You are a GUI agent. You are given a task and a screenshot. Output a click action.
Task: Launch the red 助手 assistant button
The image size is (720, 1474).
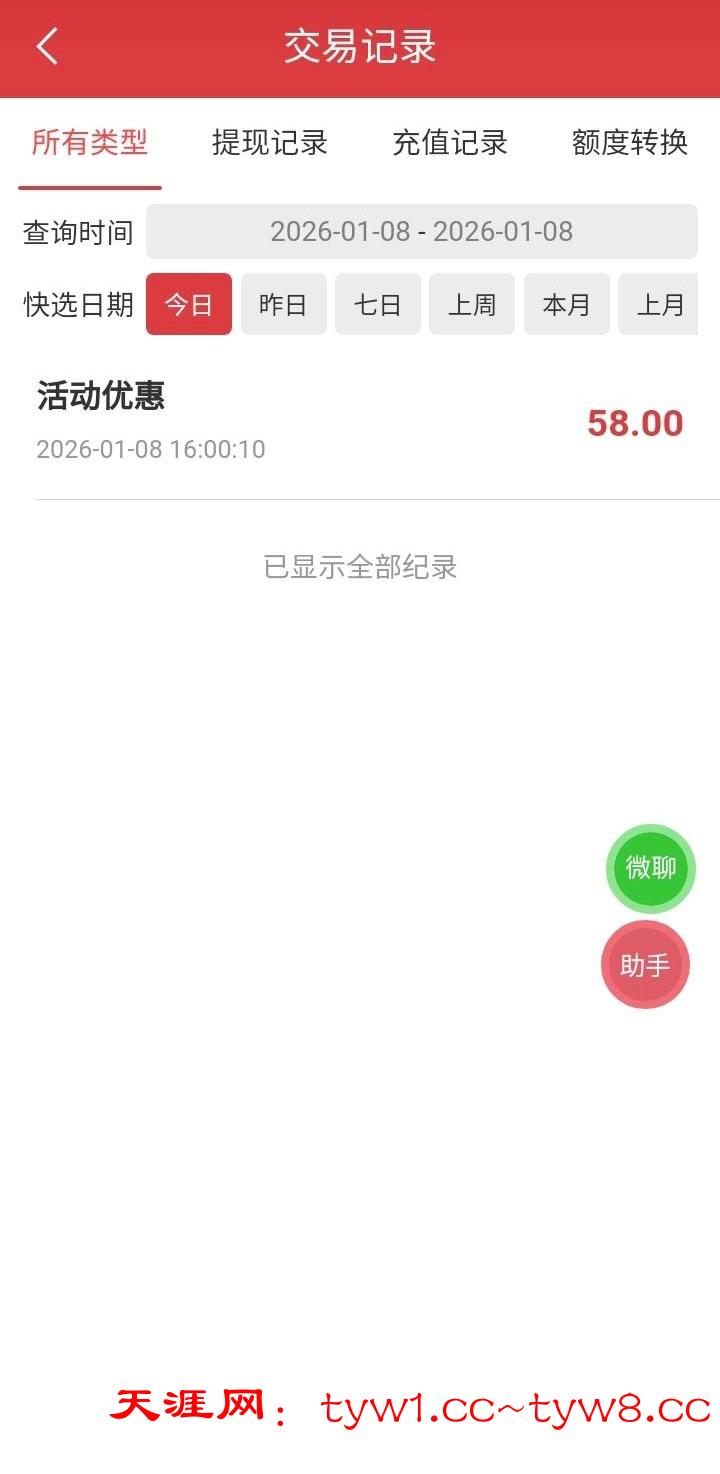[645, 965]
